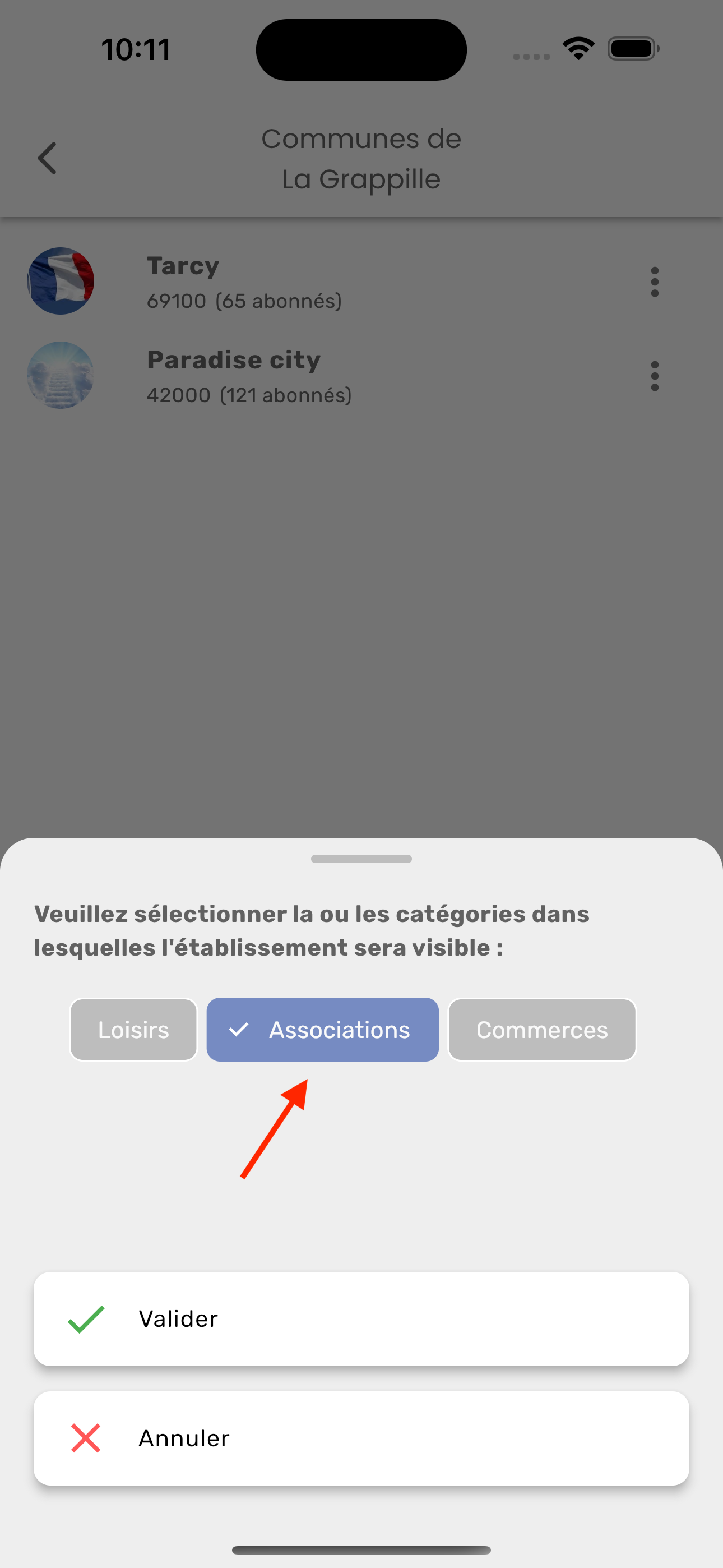Open the options menu for Paradise city

coord(654,376)
